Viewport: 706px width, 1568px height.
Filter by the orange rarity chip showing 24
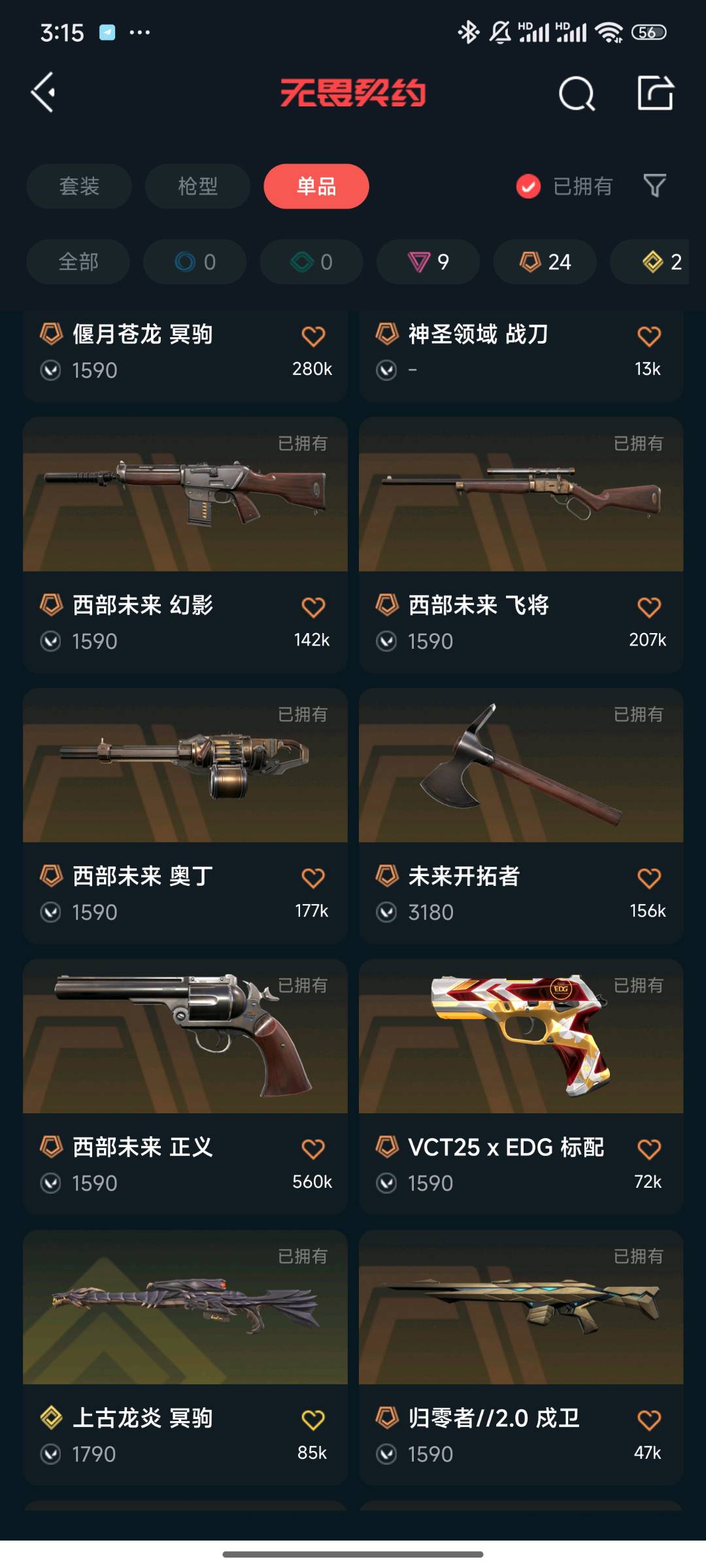[x=545, y=262]
